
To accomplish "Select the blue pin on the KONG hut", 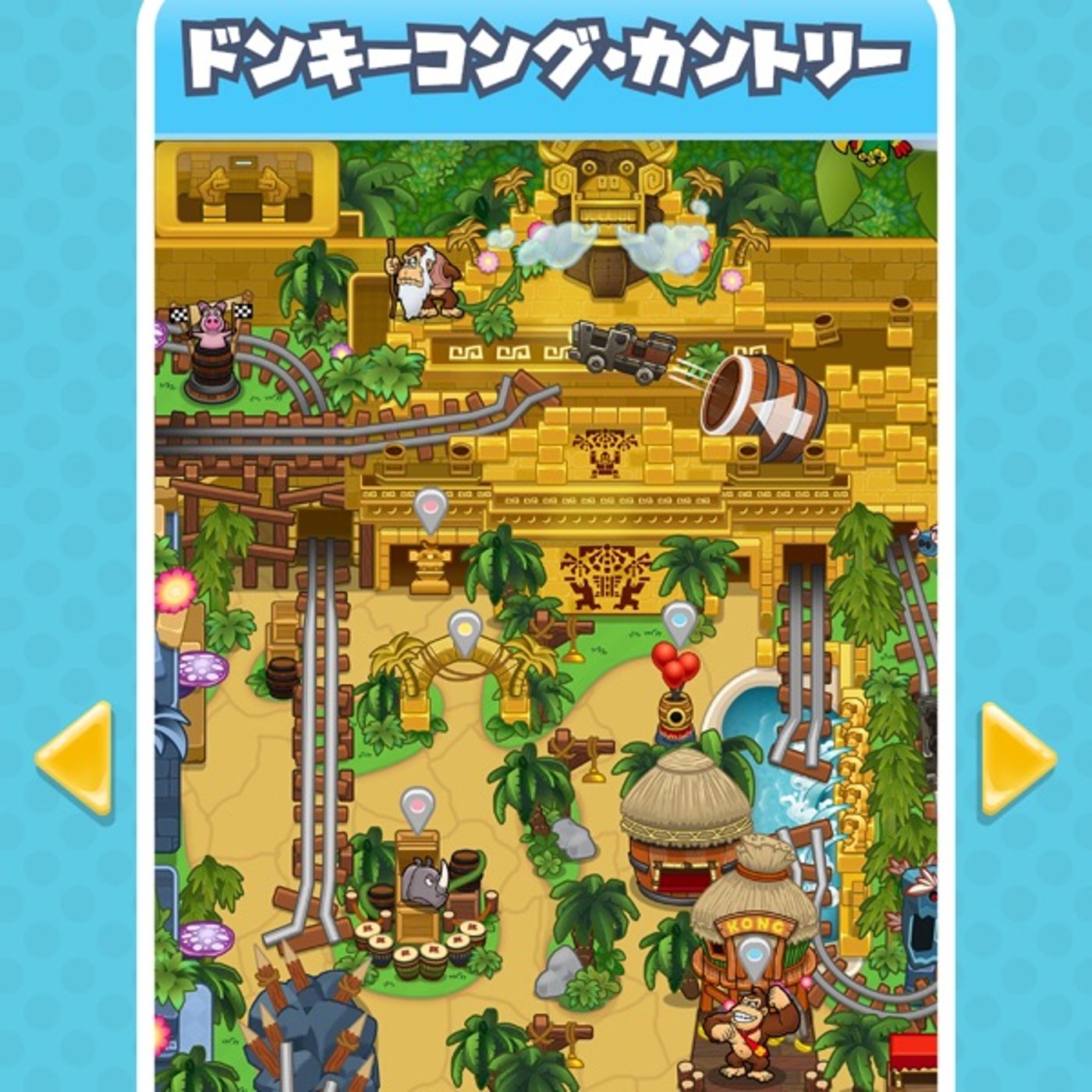I will (x=753, y=956).
